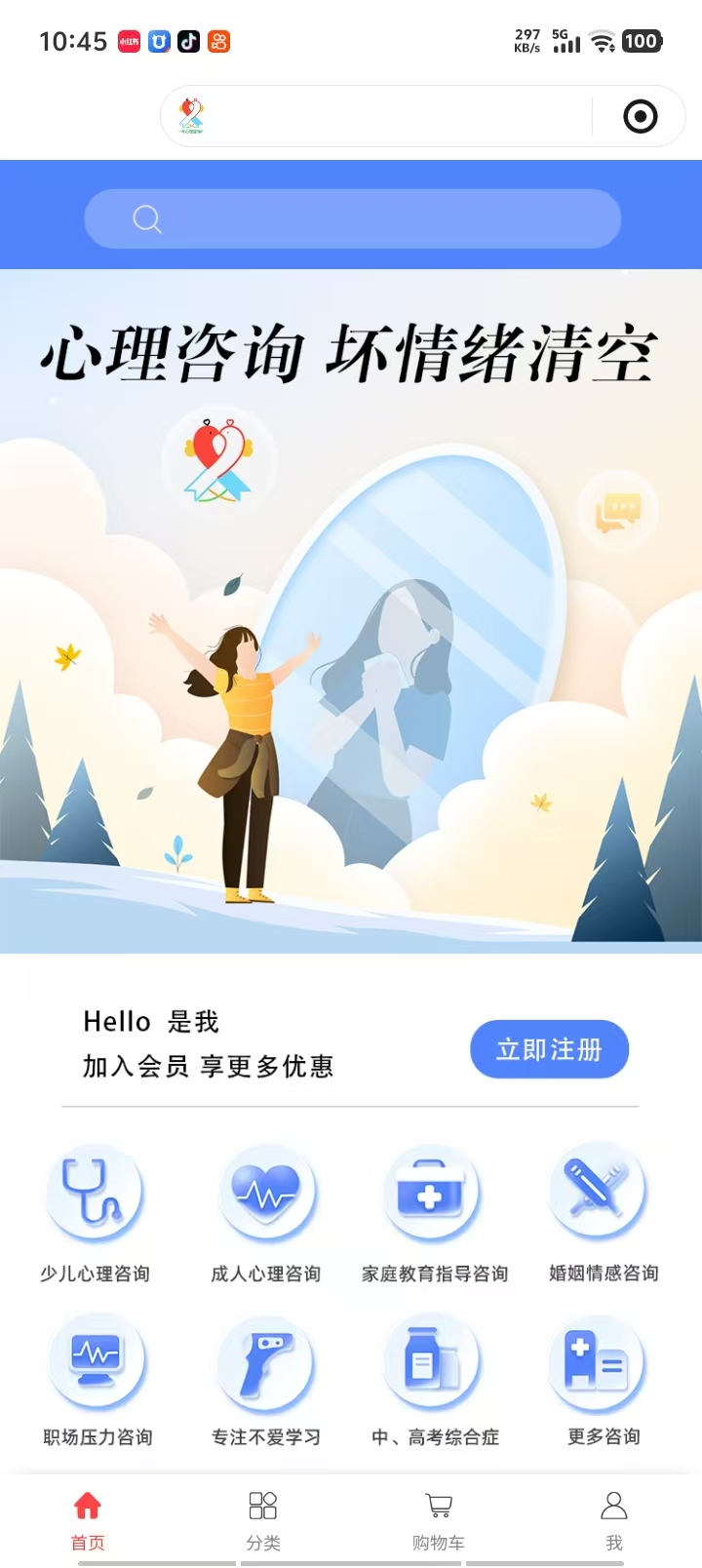This screenshot has width=702, height=1568.
Task: Open the 购物车 tab
Action: (x=438, y=1519)
